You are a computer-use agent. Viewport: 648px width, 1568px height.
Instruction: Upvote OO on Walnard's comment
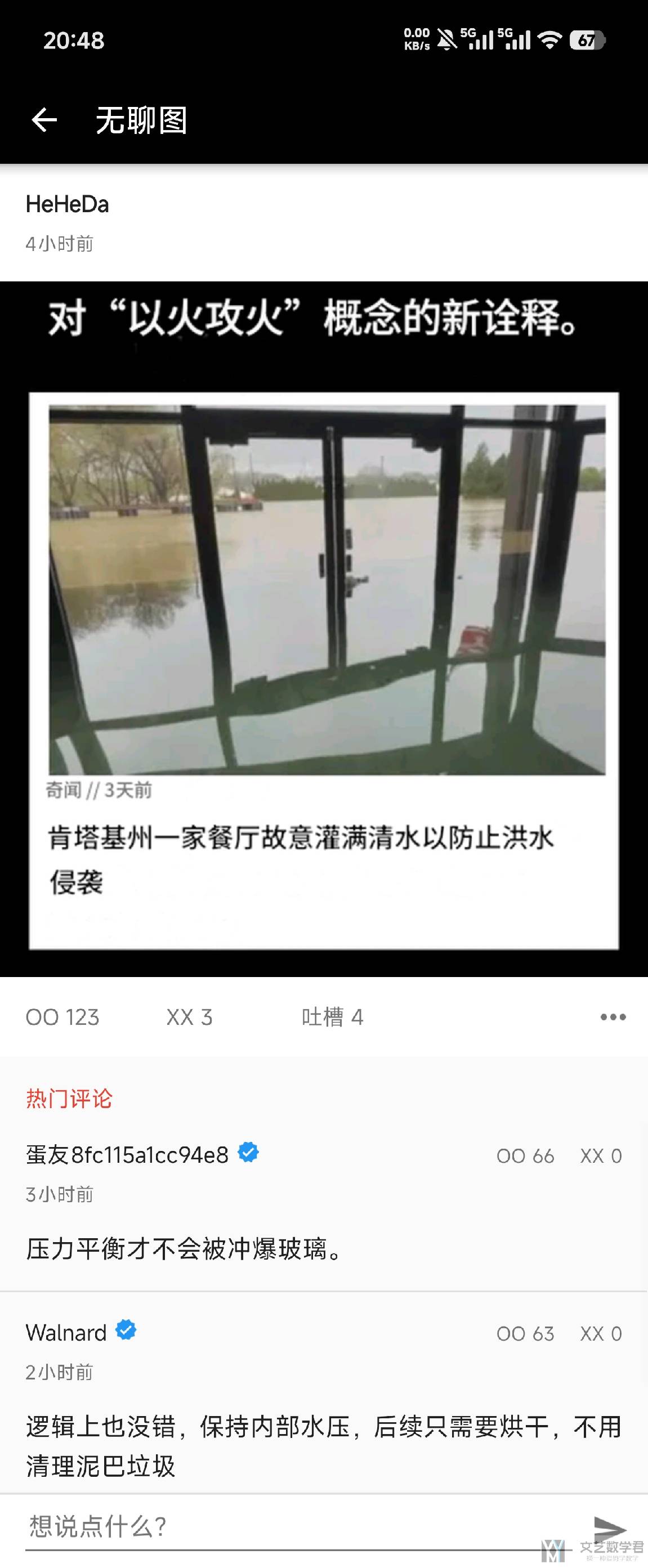[525, 1334]
